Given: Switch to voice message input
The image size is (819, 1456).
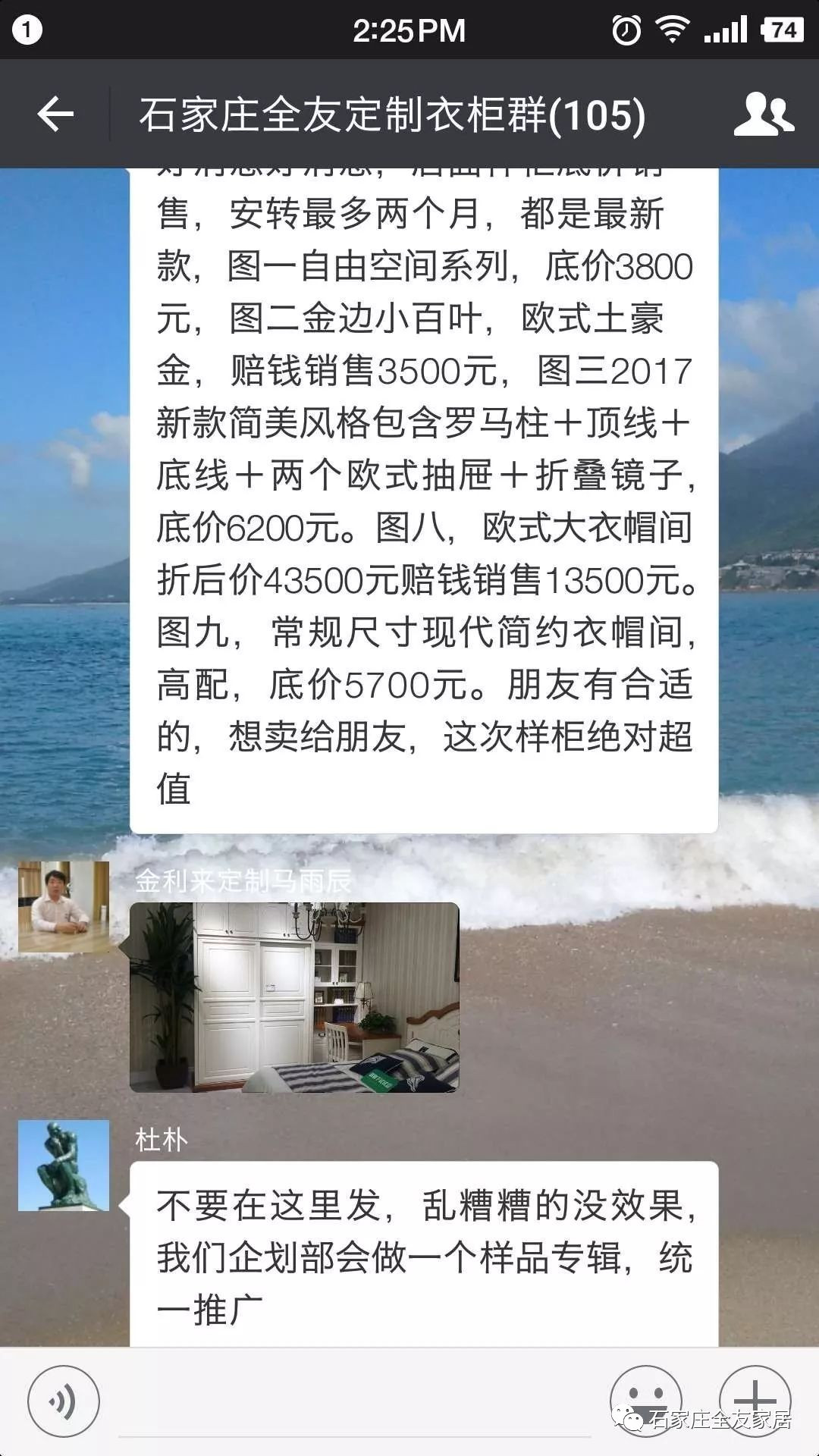Looking at the screenshot, I should tap(63, 1401).
